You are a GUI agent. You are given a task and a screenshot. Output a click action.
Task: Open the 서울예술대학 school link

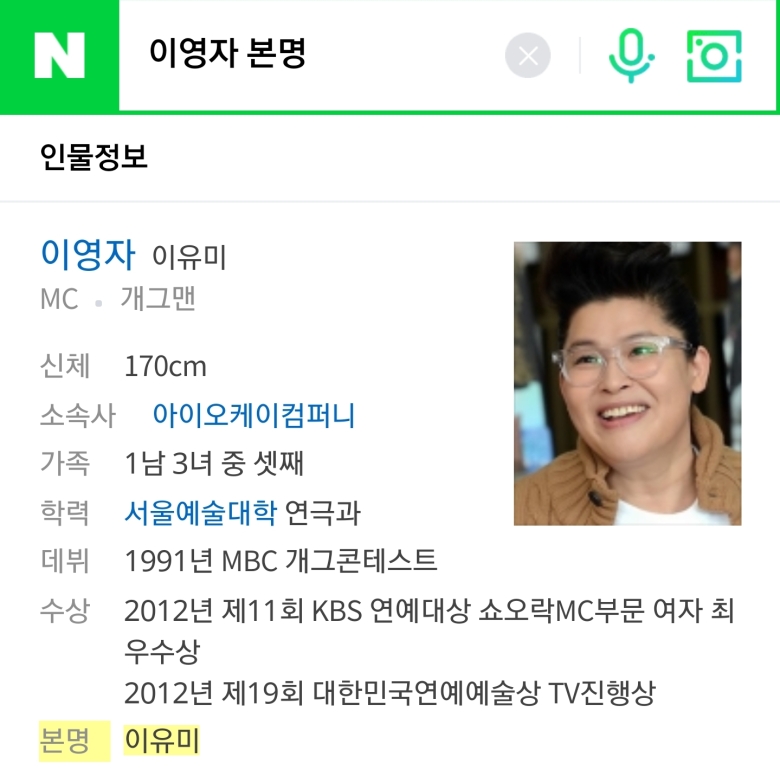[x=200, y=513]
